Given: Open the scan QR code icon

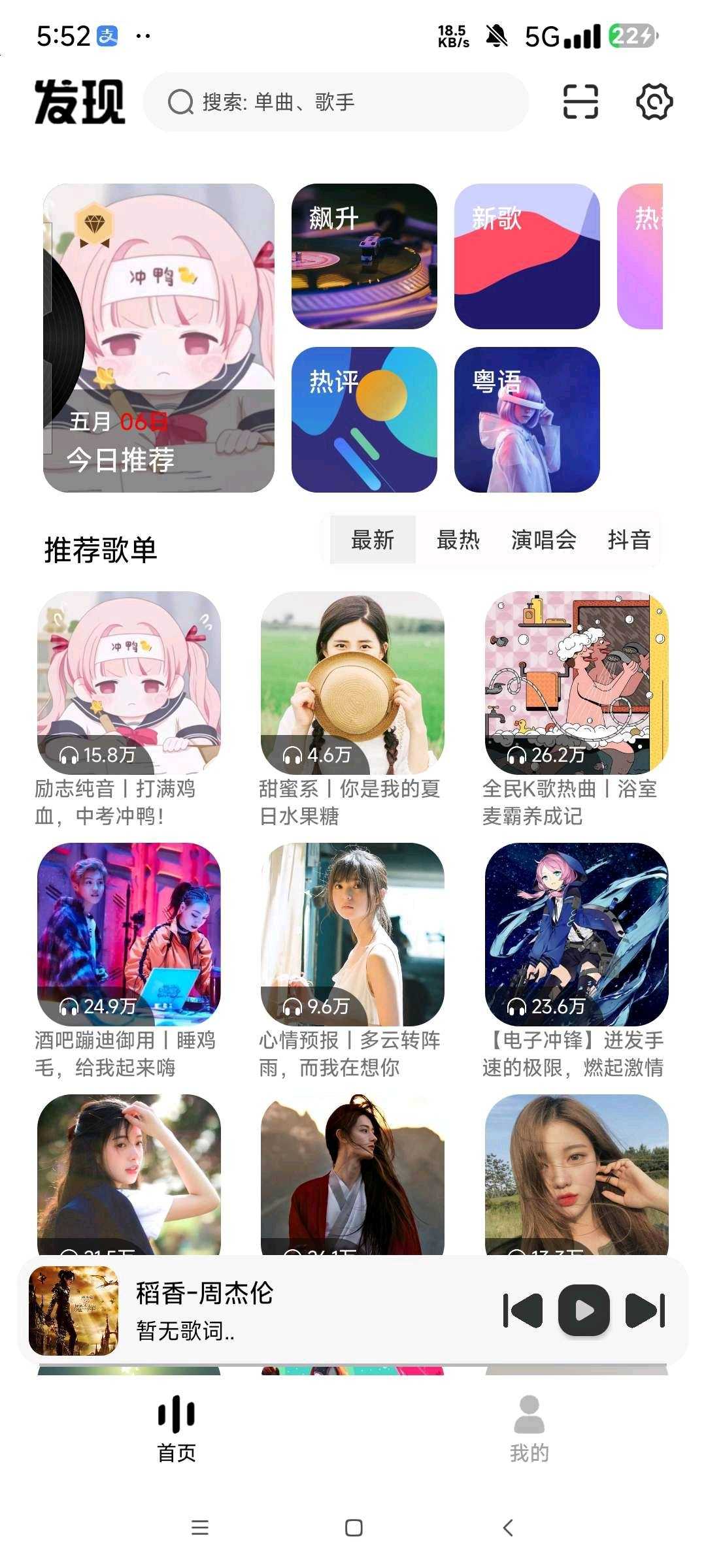Looking at the screenshot, I should [x=580, y=102].
